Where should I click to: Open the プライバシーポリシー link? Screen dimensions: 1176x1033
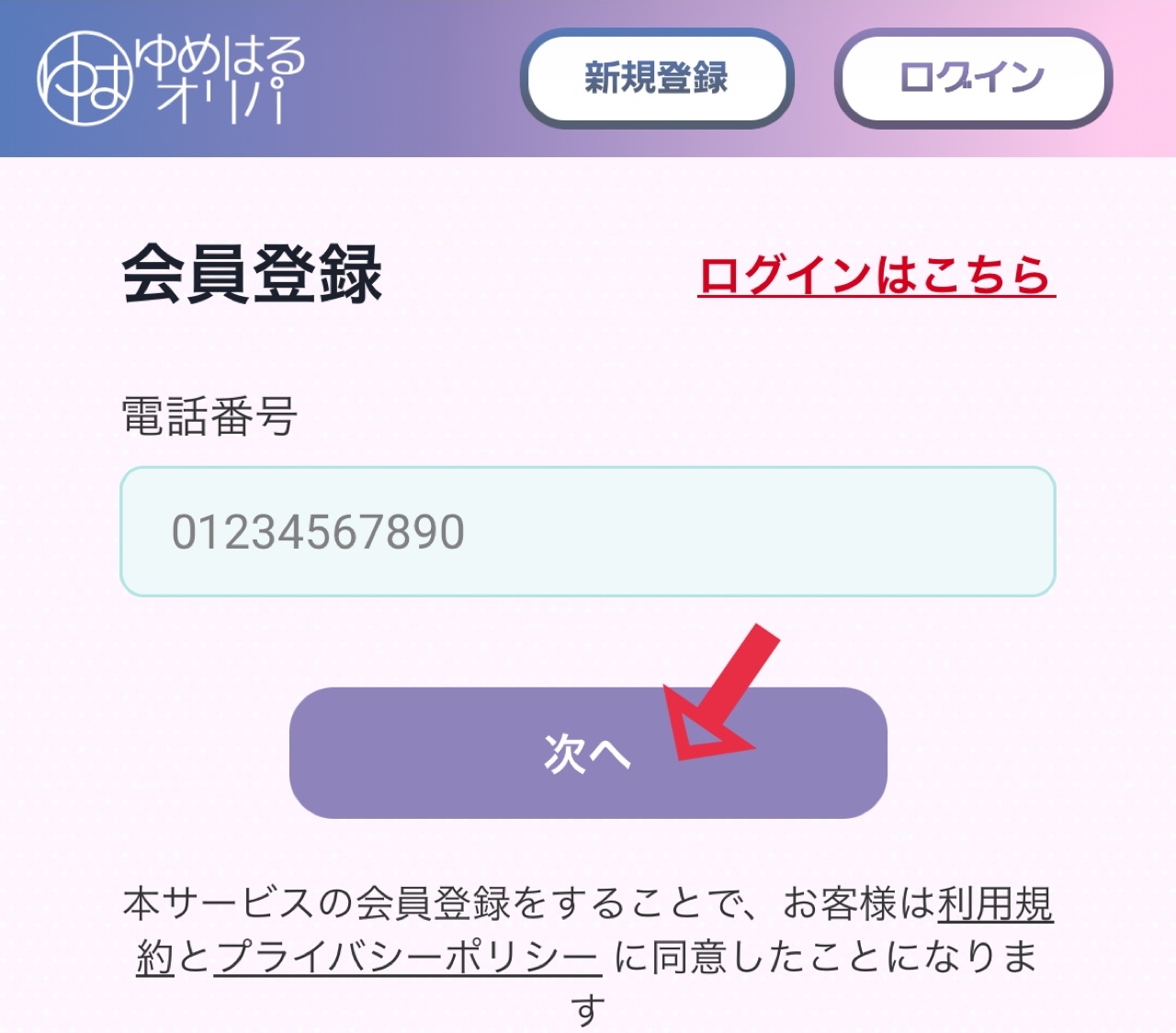[x=408, y=958]
